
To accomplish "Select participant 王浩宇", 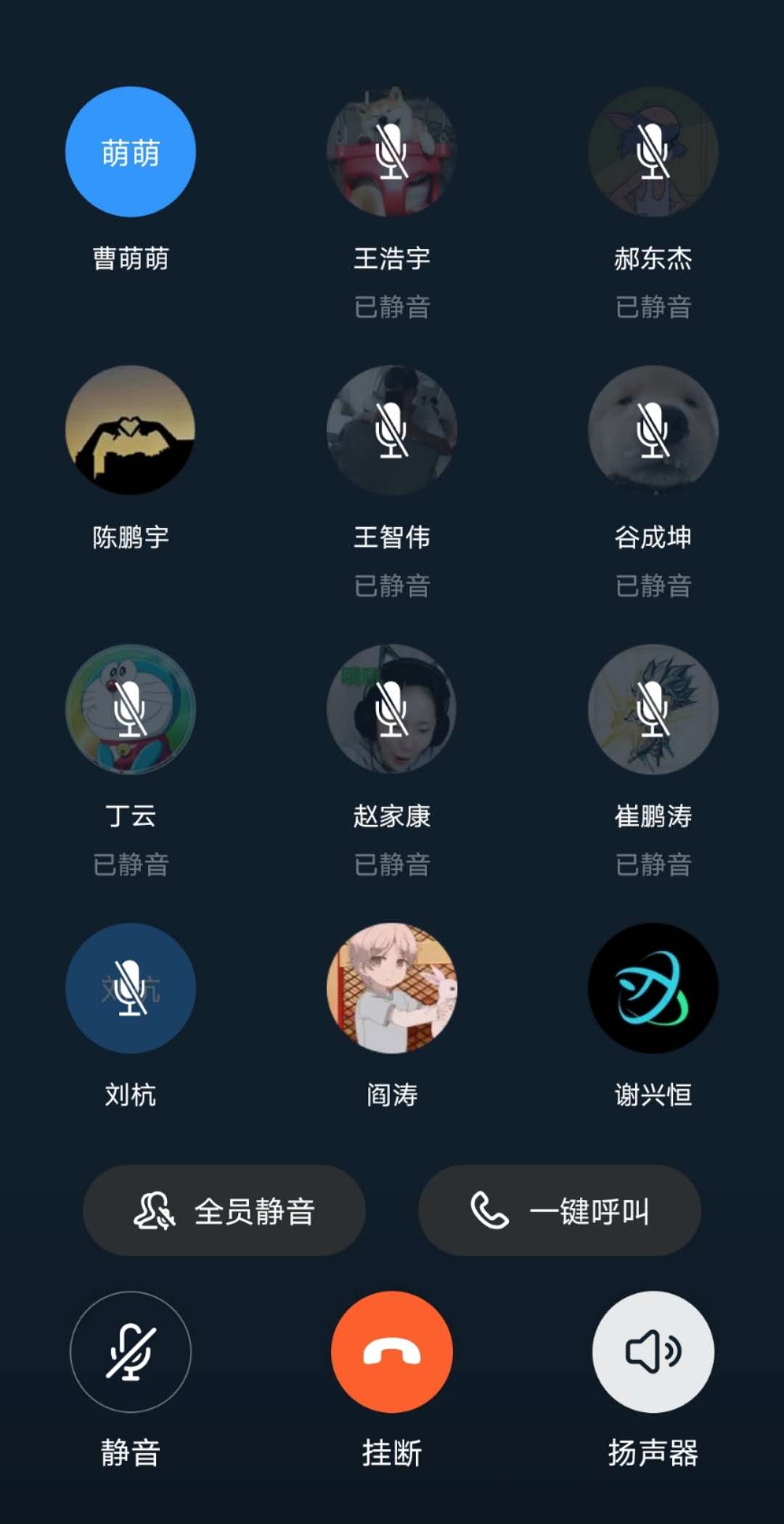I will (x=392, y=152).
